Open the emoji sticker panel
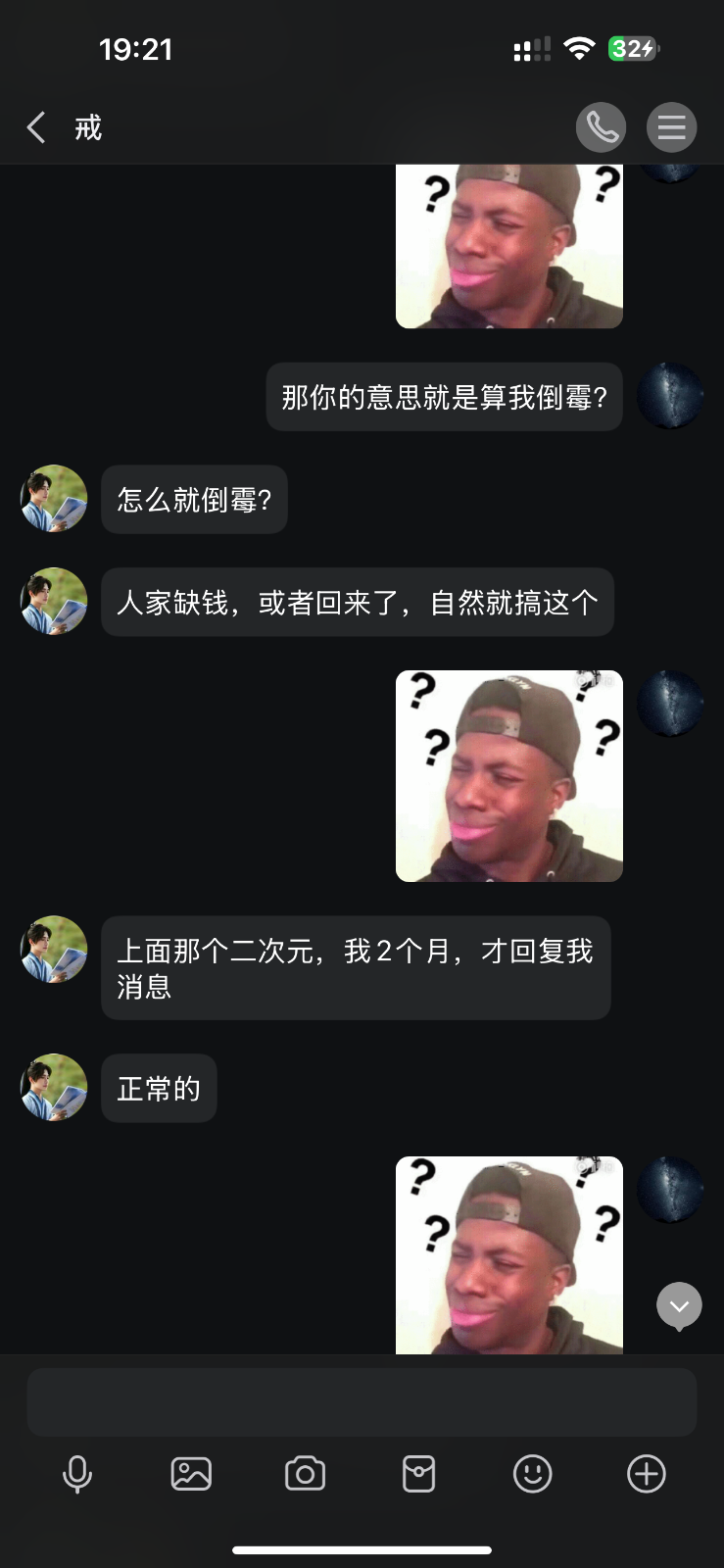The width and height of the screenshot is (724, 1568). [x=532, y=1474]
